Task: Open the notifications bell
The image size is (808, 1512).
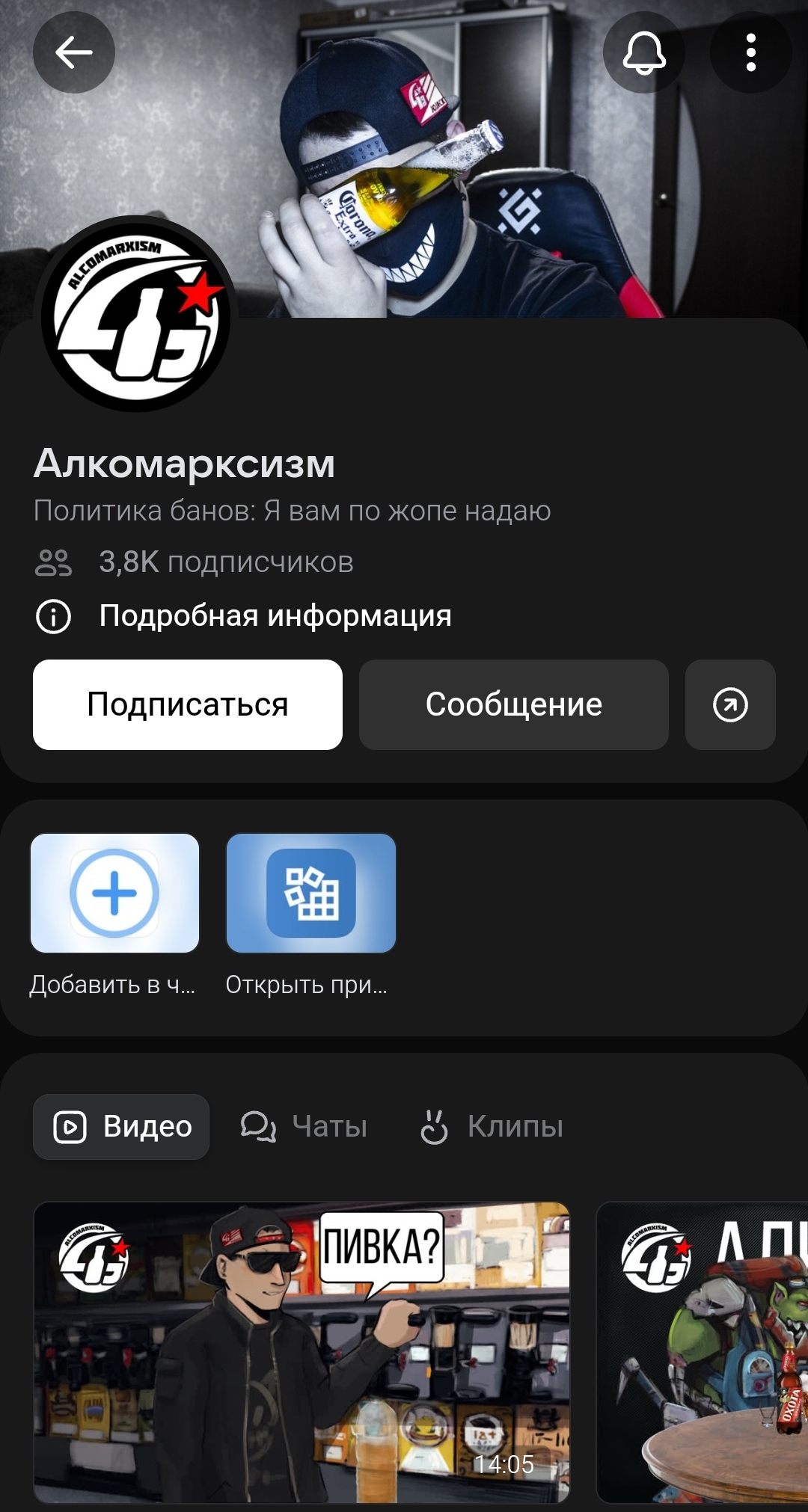Action: click(644, 52)
